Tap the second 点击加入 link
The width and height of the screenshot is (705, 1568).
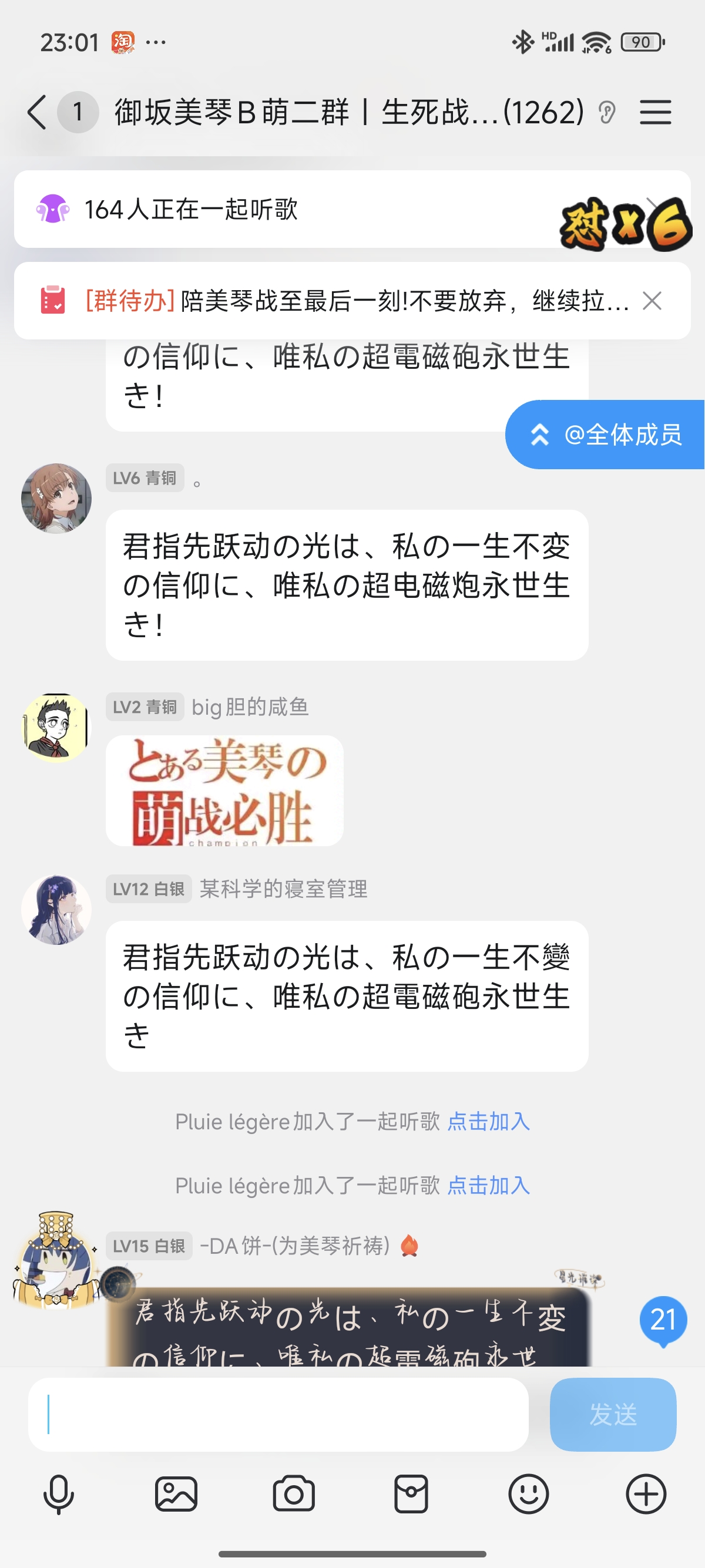click(488, 1185)
